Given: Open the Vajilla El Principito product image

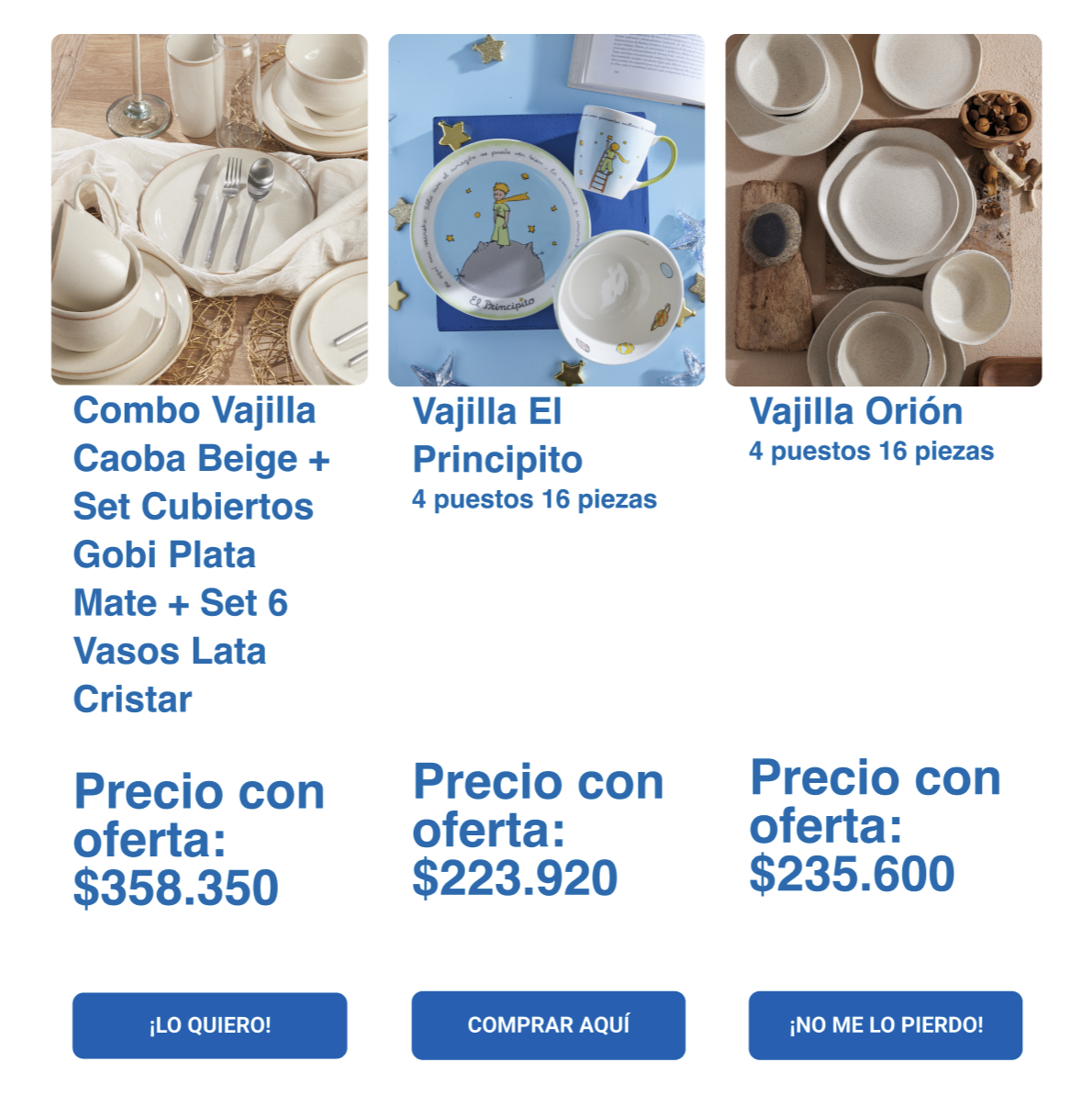Looking at the screenshot, I should [546, 209].
